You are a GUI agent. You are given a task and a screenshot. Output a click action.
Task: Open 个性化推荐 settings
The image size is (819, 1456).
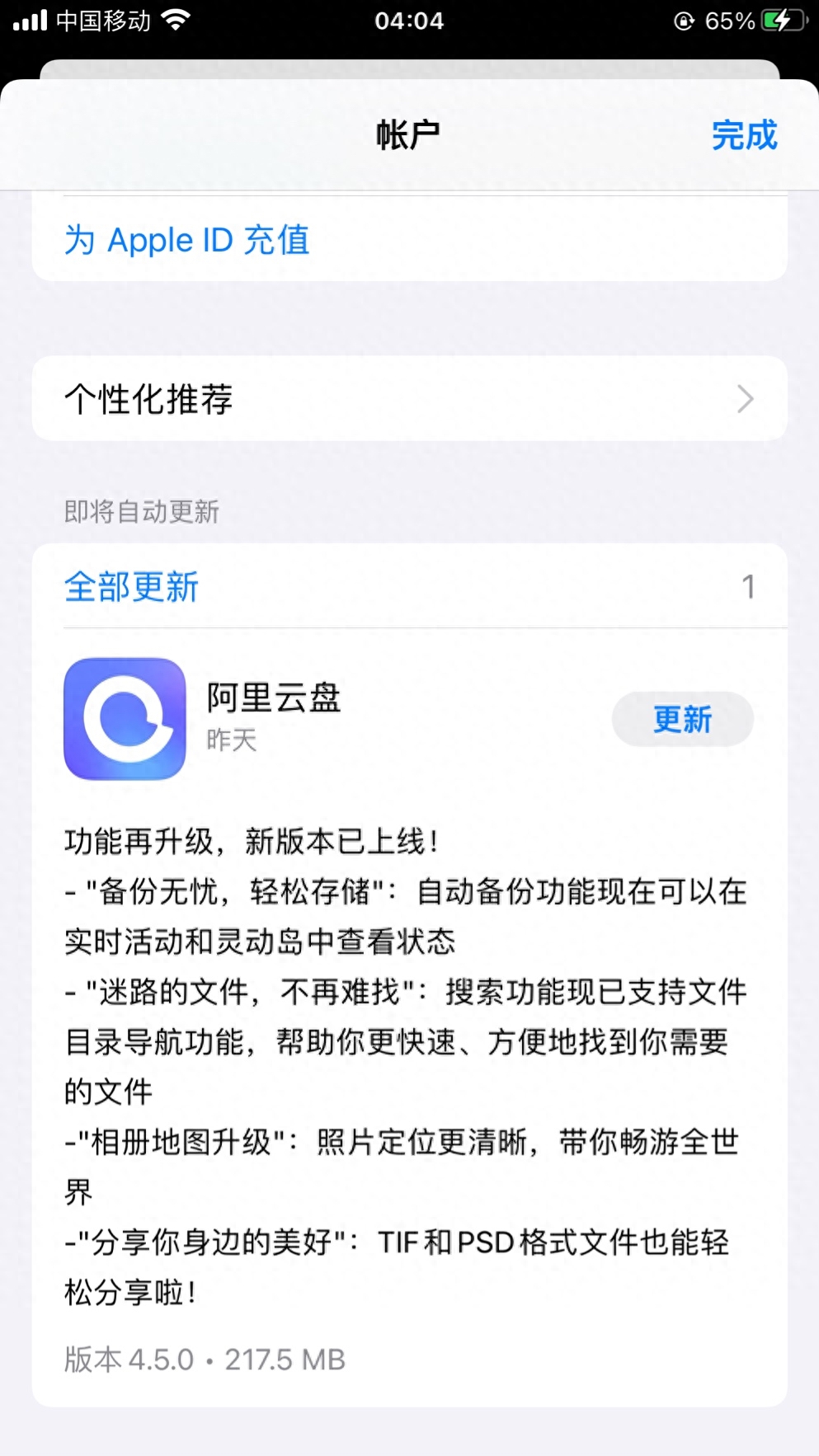click(x=148, y=398)
